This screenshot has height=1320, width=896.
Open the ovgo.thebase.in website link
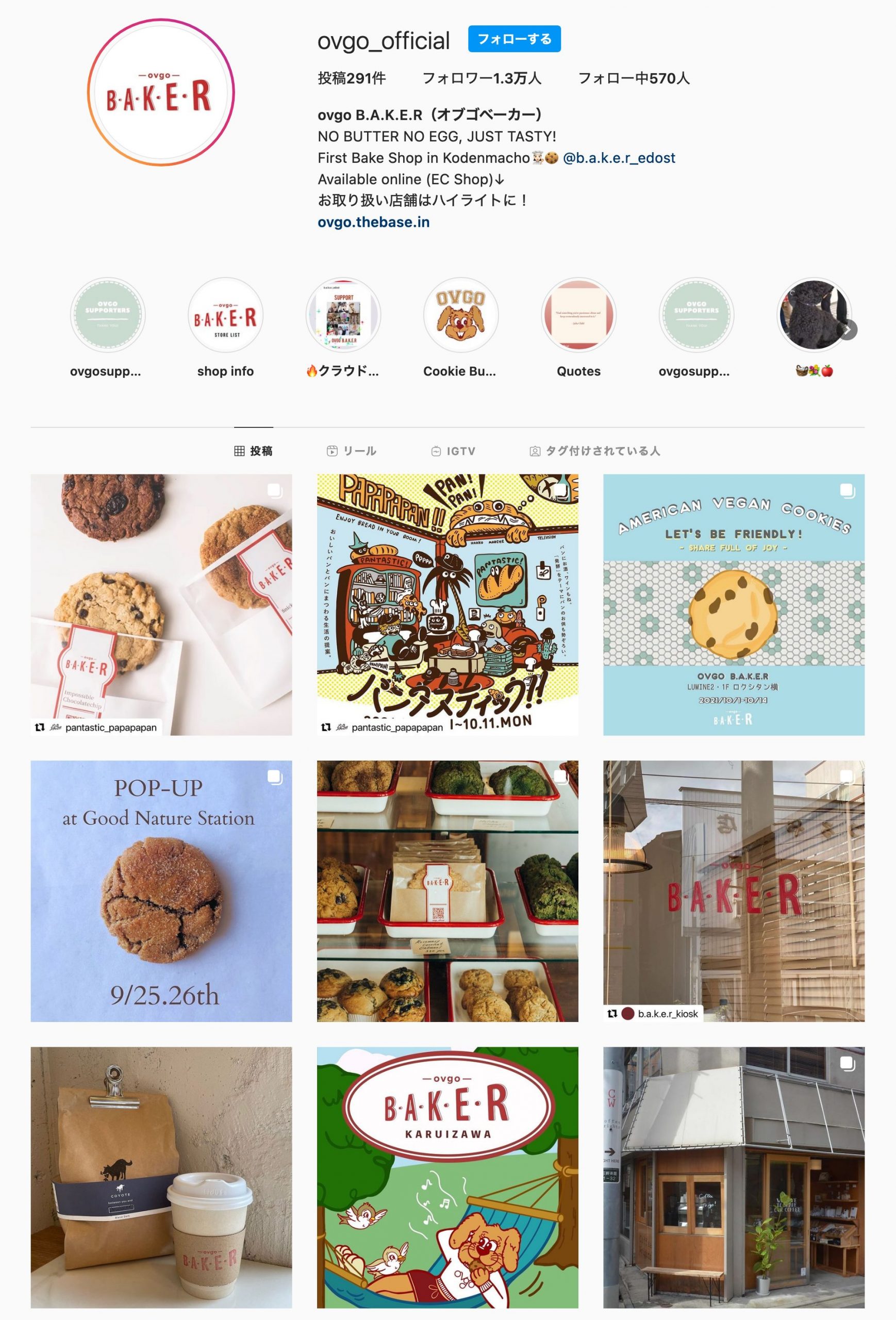[373, 222]
